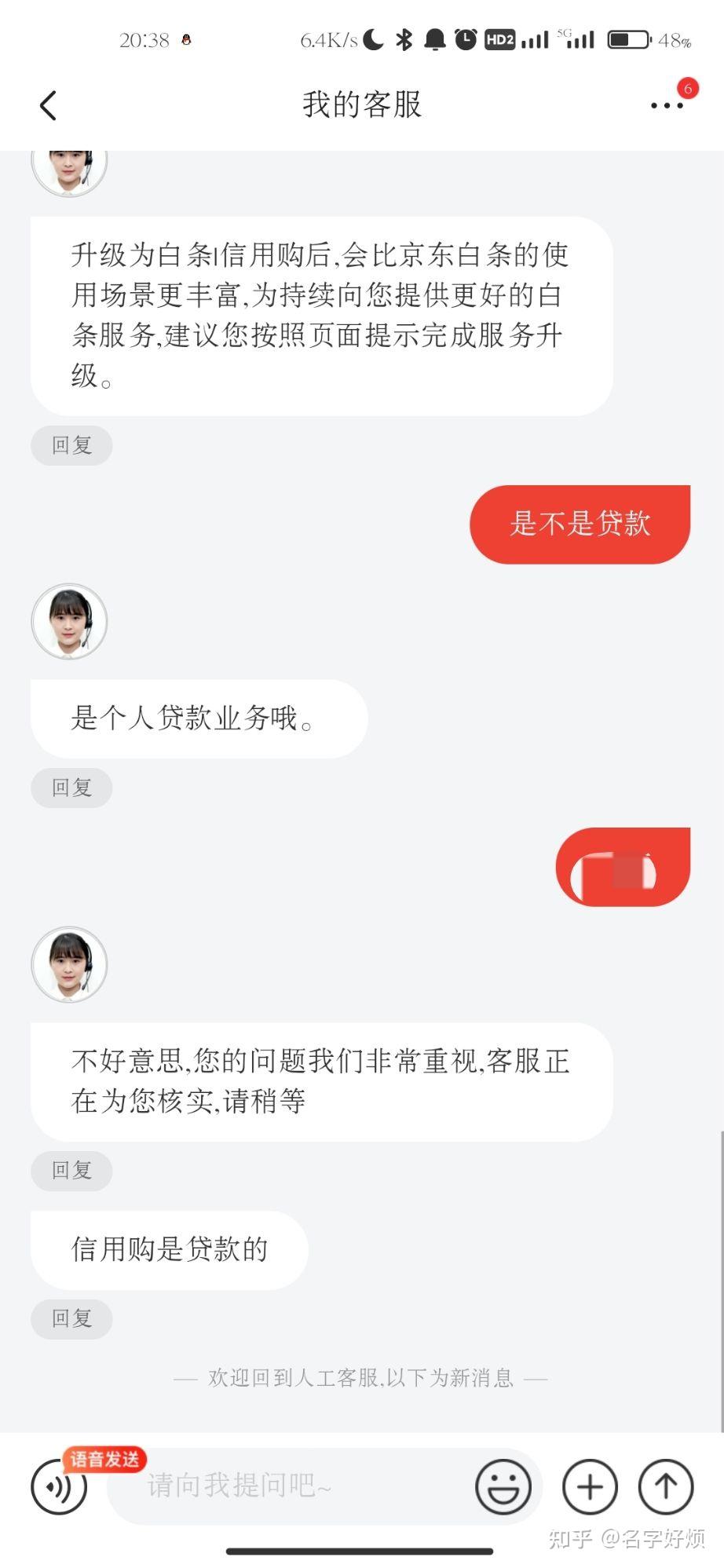This screenshot has height=1568, width=724.
Task: Open the plus attachment menu
Action: click(590, 1486)
